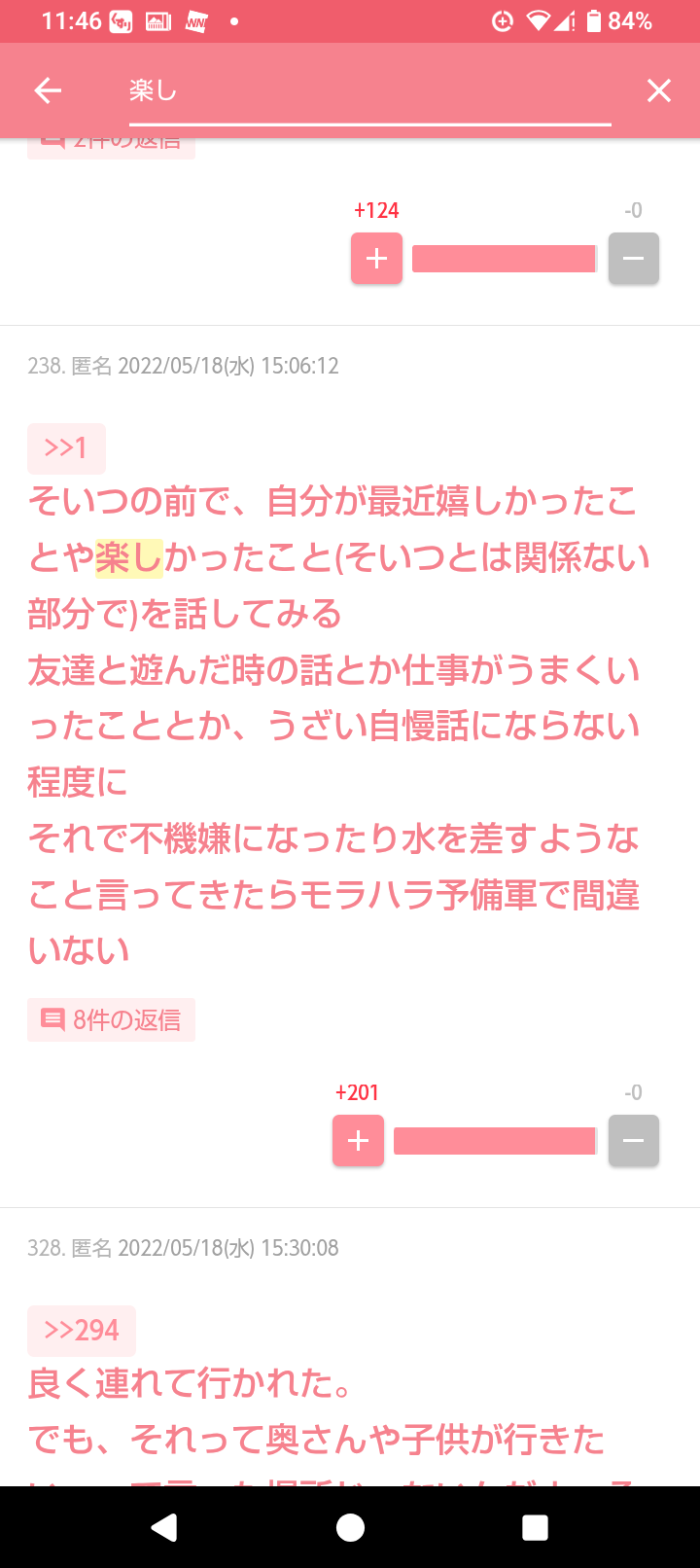Viewport: 700px width, 1568px height.
Task: Tap the WN weather news icon in the status bar
Action: click(x=195, y=19)
